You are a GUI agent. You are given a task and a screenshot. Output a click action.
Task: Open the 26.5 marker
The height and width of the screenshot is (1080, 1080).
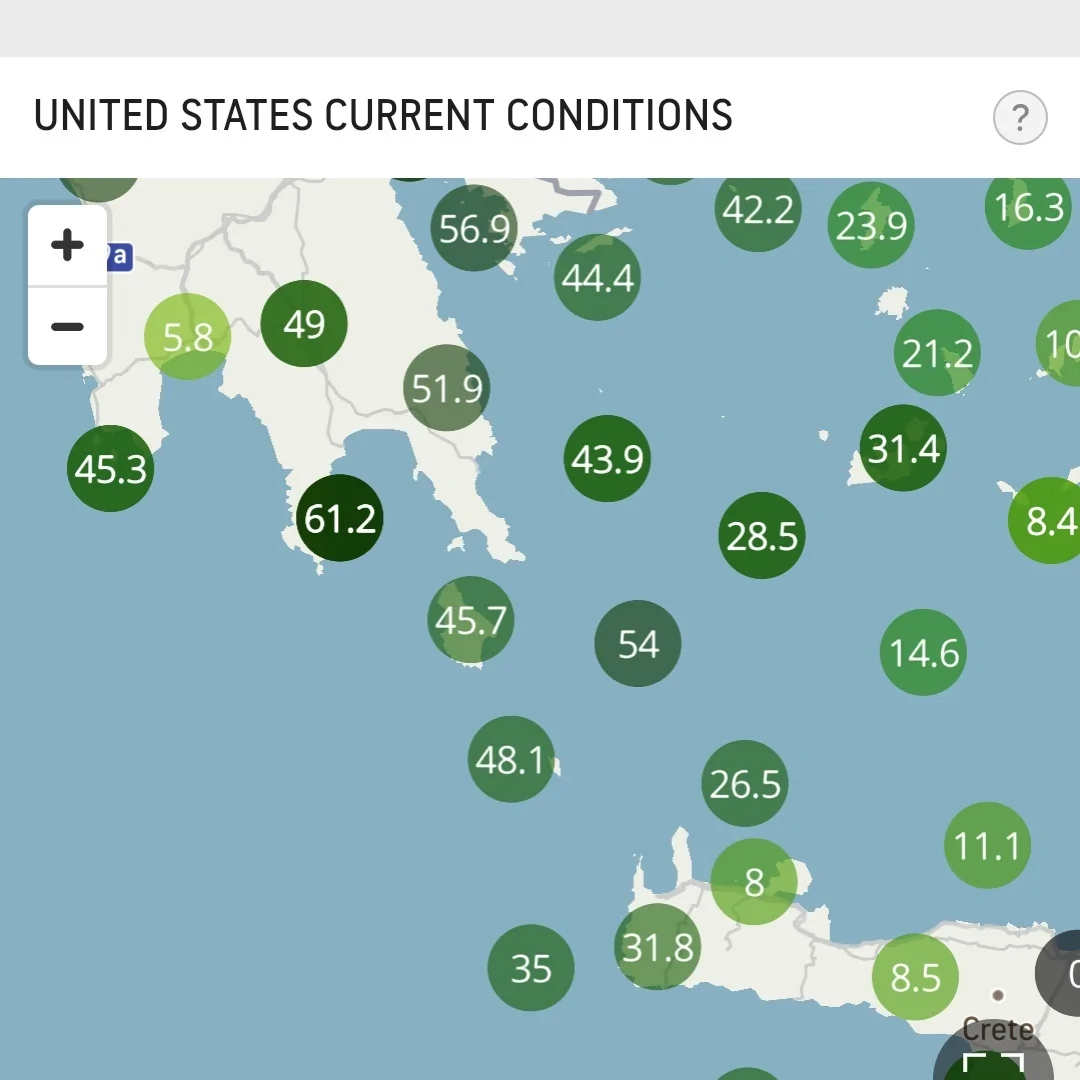coord(745,783)
